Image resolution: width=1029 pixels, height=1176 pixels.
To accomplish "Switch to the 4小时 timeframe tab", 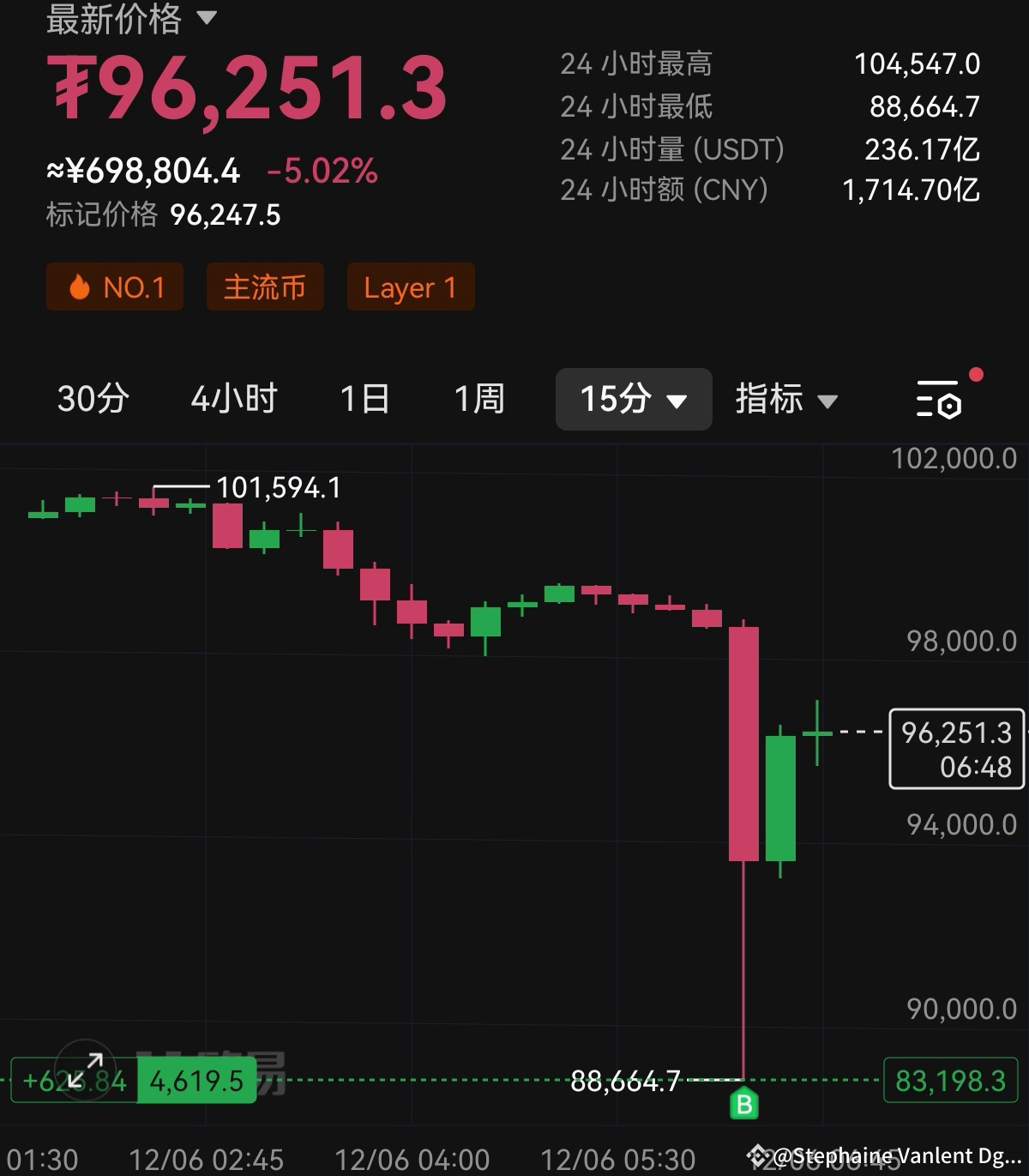I will pos(233,399).
